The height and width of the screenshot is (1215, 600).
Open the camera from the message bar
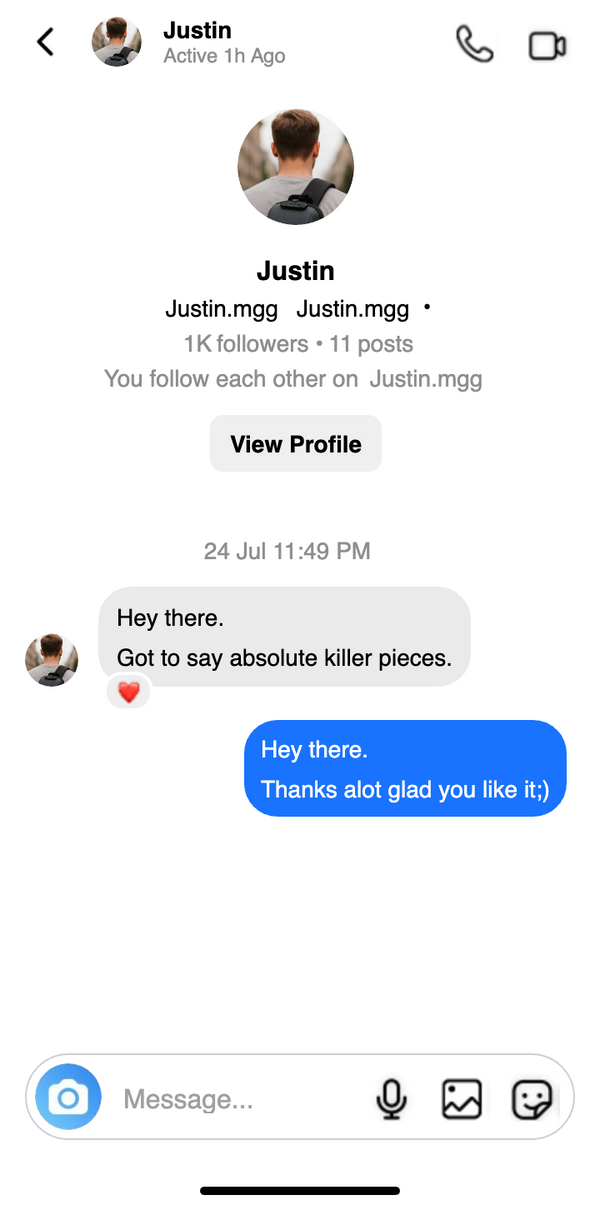coord(68,1098)
